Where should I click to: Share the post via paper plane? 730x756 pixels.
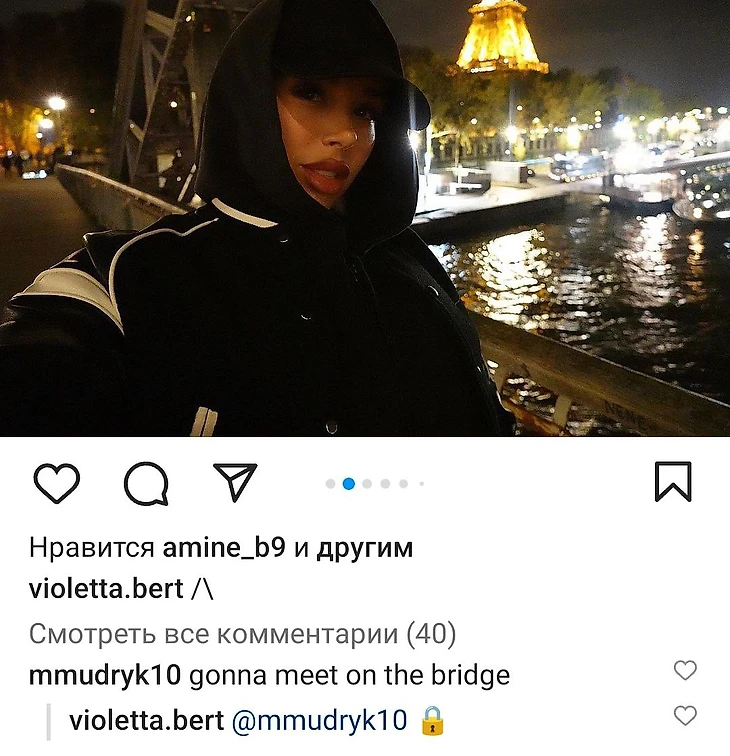click(x=236, y=483)
